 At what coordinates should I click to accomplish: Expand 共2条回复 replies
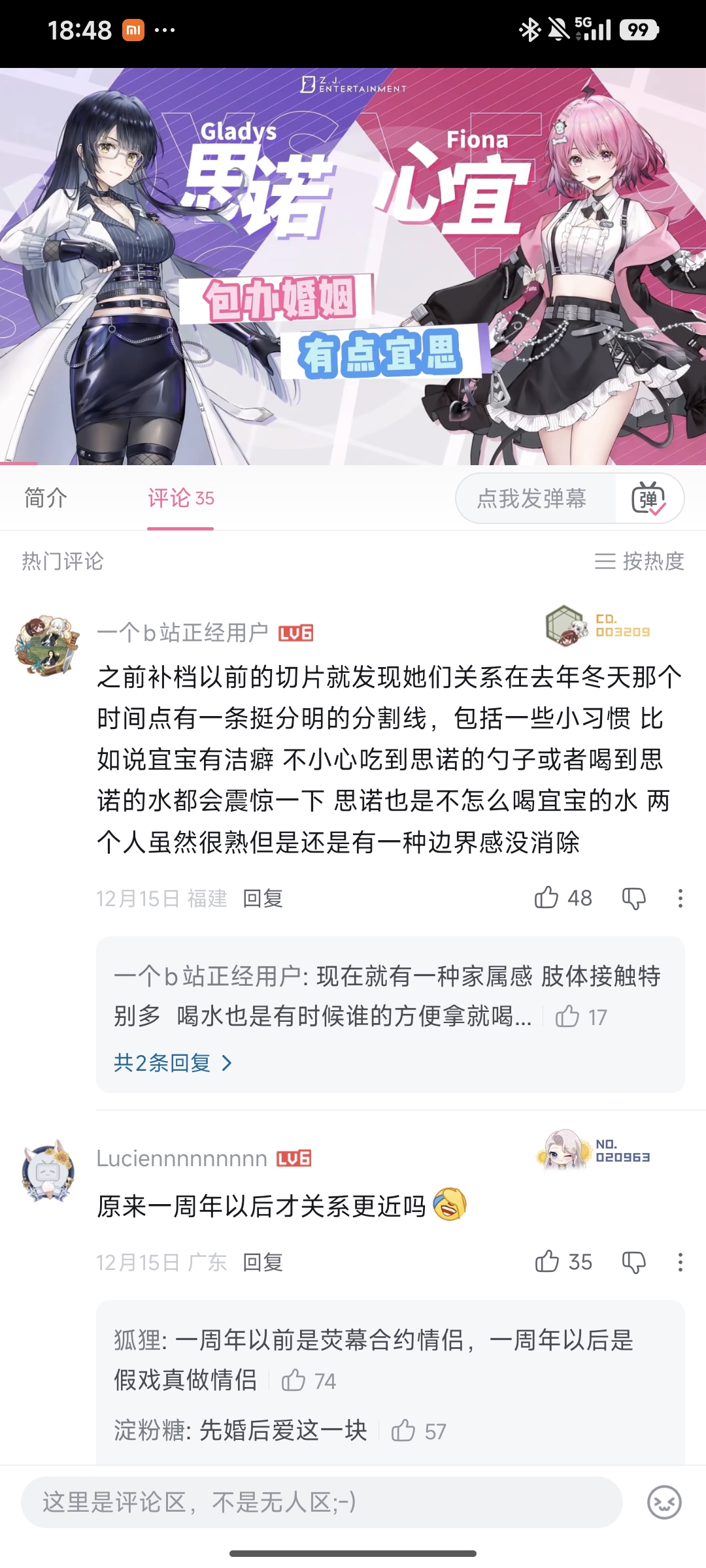point(173,1063)
